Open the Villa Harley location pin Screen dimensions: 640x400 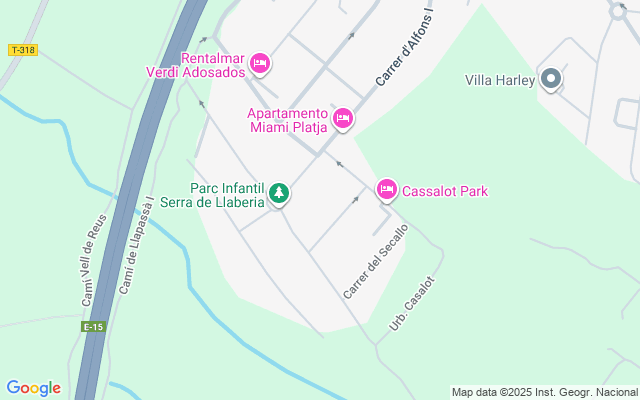[550, 79]
